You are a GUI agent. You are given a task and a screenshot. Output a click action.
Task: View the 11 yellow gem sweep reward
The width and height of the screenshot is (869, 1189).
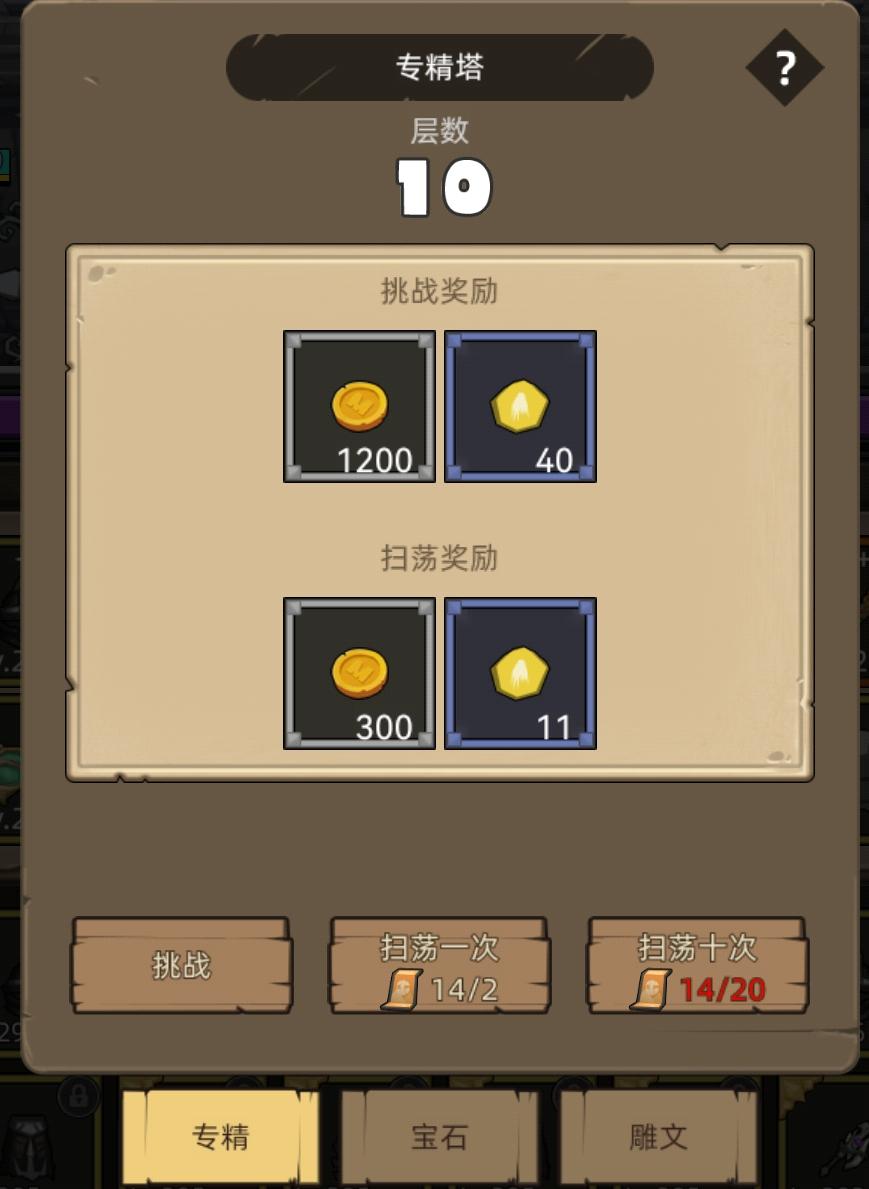pos(520,673)
